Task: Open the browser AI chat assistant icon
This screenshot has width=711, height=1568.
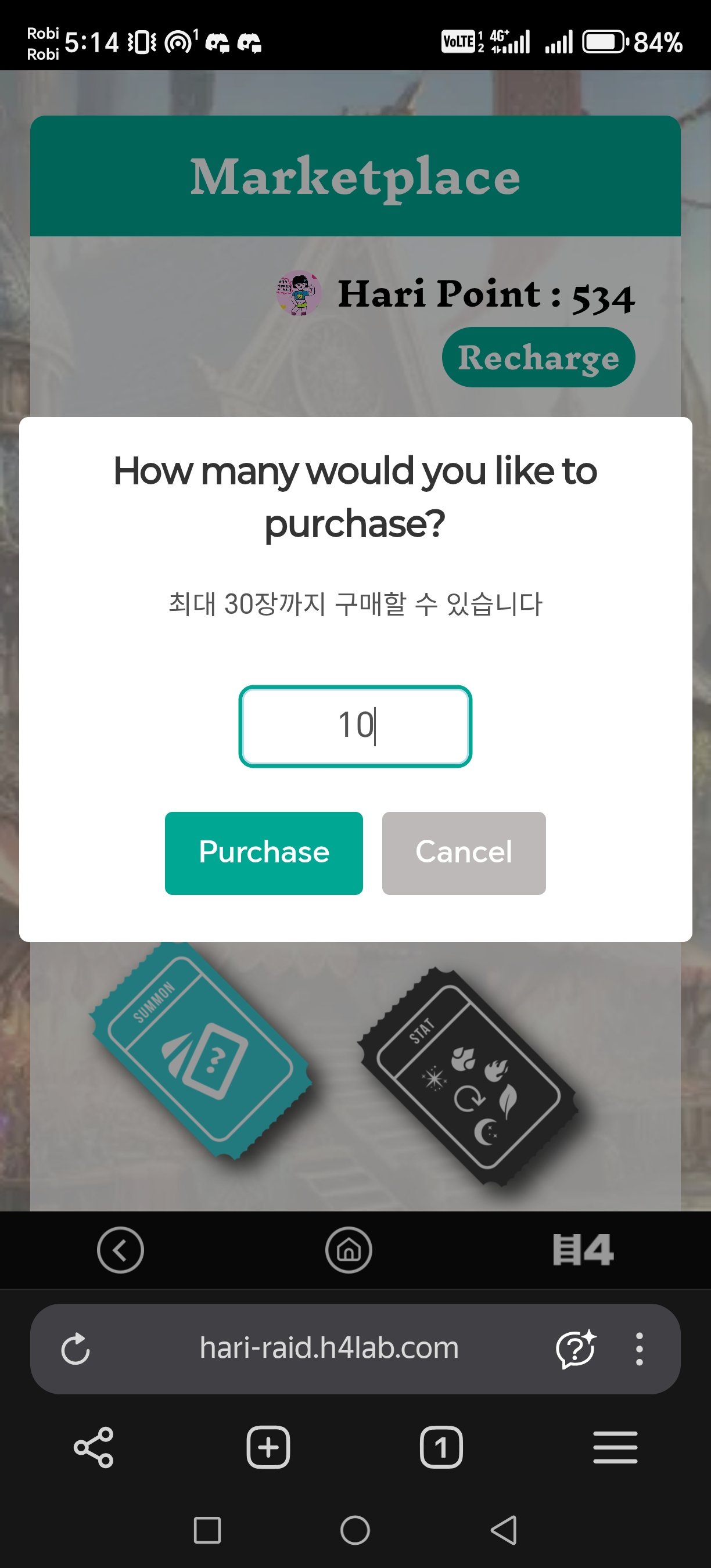Action: pyautogui.click(x=574, y=1348)
